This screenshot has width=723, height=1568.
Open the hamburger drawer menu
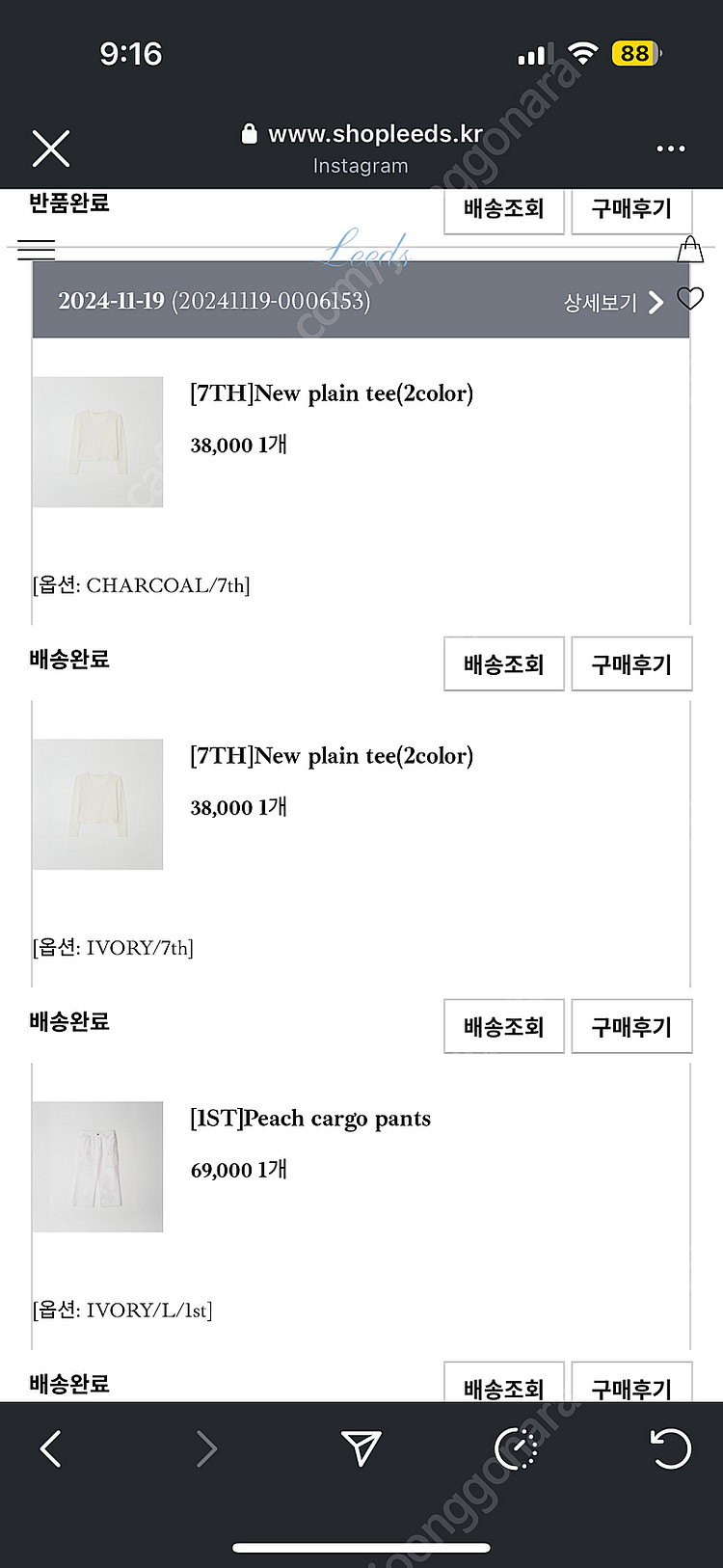(x=37, y=250)
